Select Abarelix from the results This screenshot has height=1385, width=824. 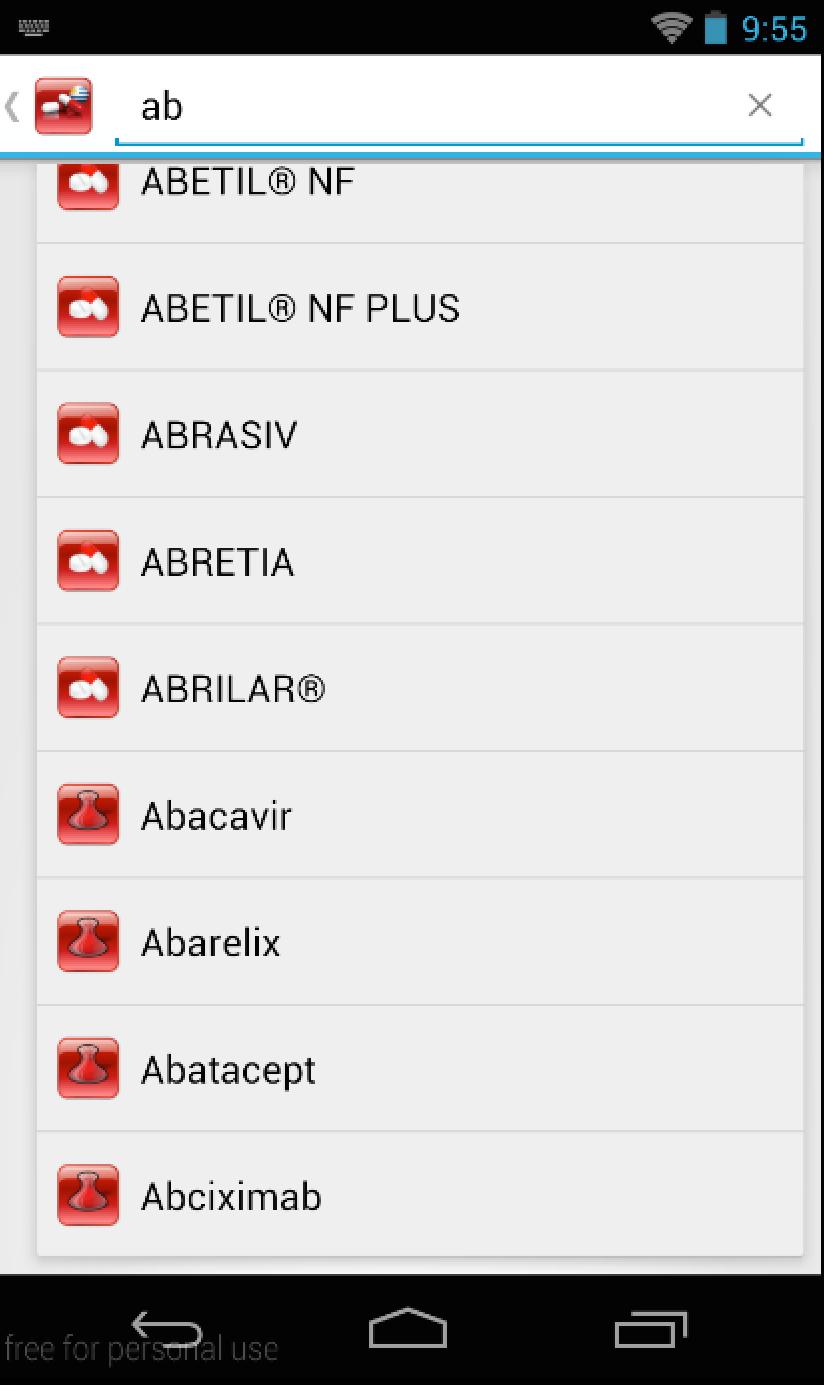pyautogui.click(x=420, y=943)
